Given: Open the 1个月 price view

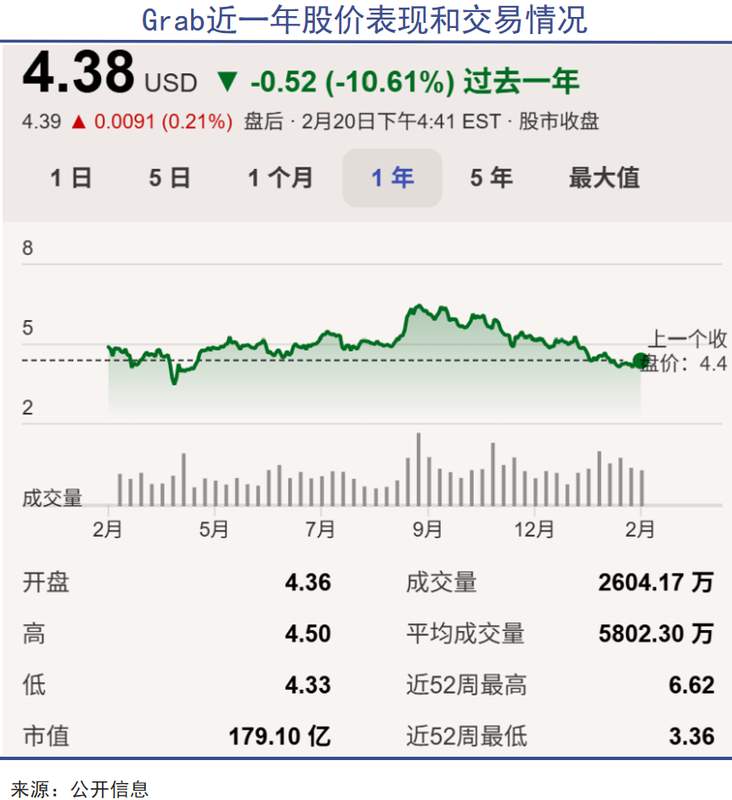Looking at the screenshot, I should pos(278,177).
